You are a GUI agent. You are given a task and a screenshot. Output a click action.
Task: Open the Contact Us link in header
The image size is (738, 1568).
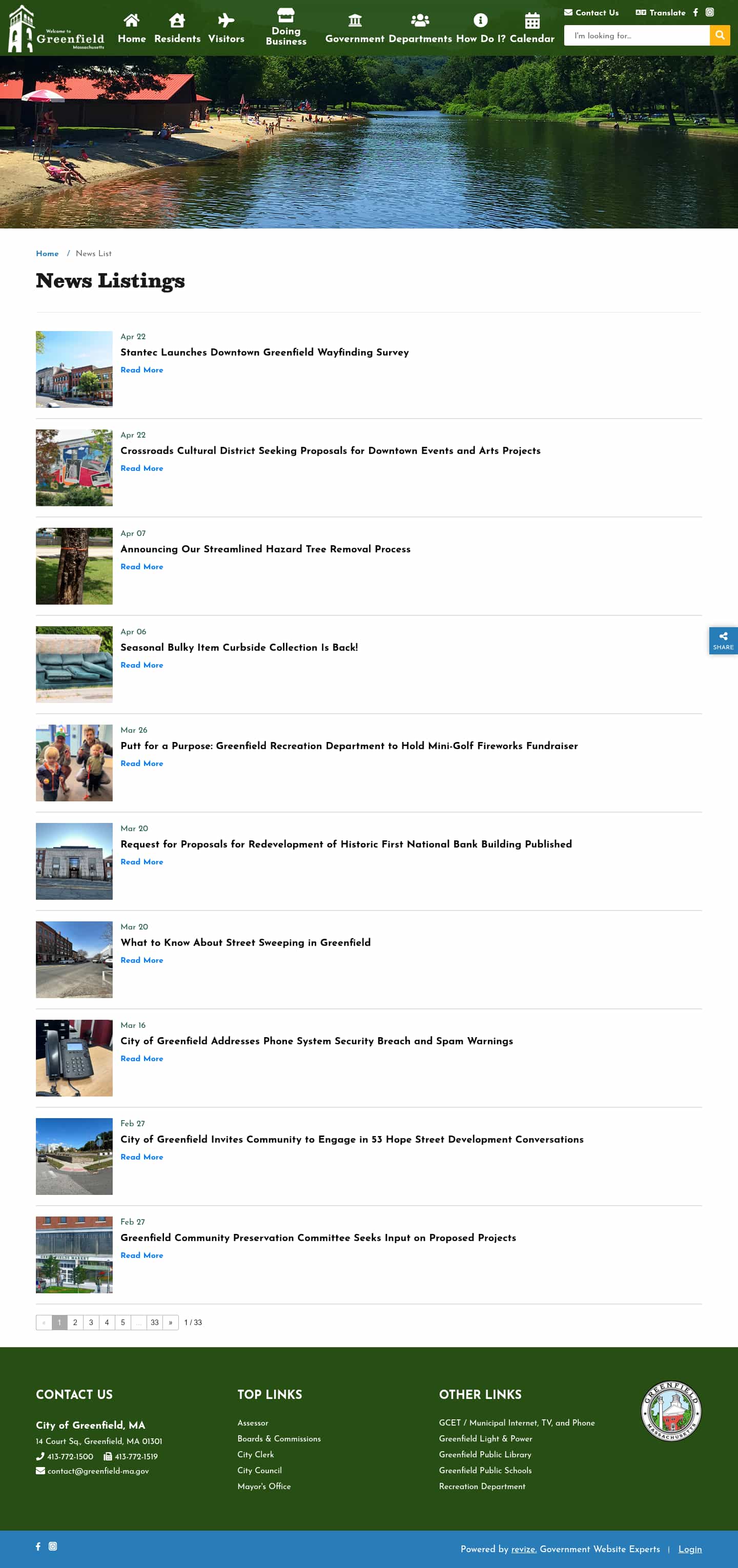click(591, 12)
